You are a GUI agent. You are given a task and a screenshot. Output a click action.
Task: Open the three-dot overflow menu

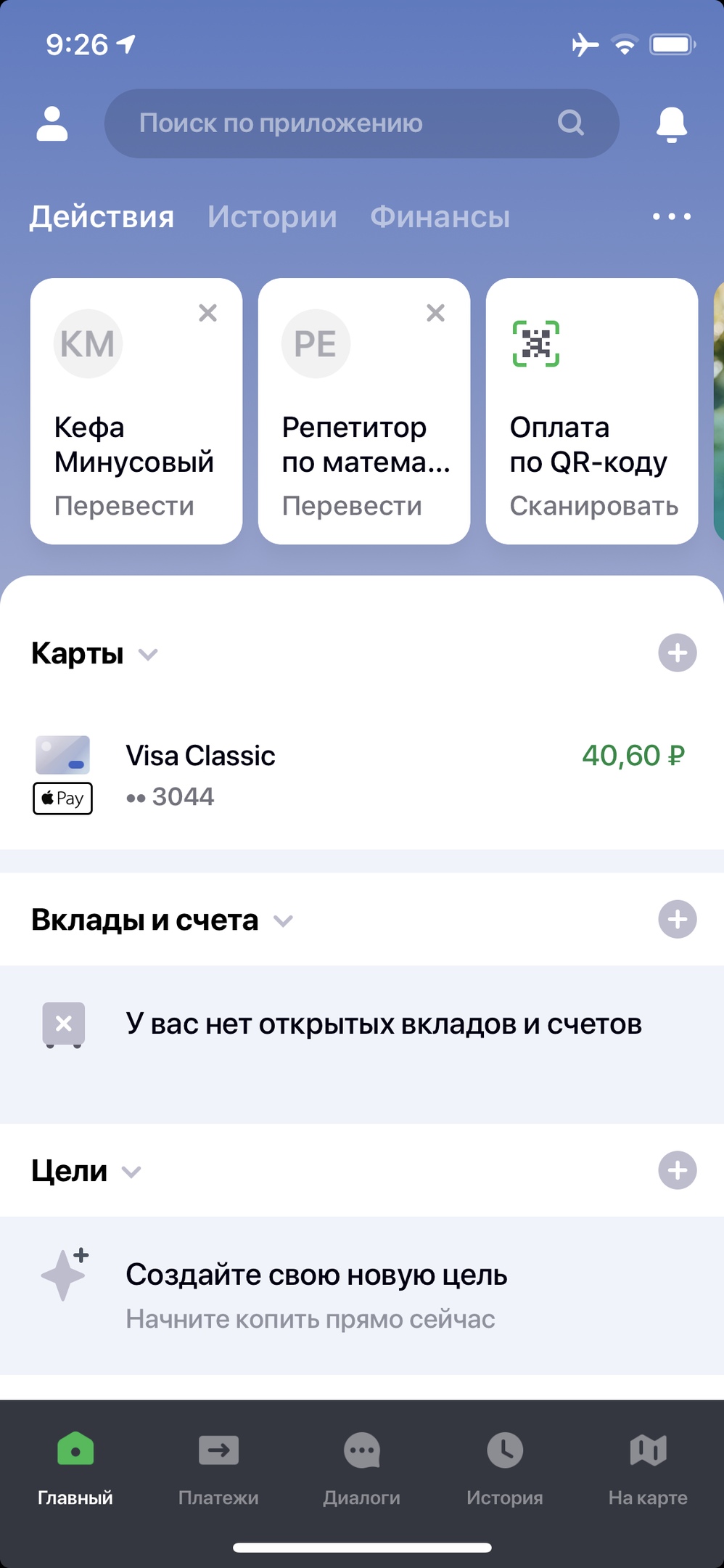(x=671, y=216)
